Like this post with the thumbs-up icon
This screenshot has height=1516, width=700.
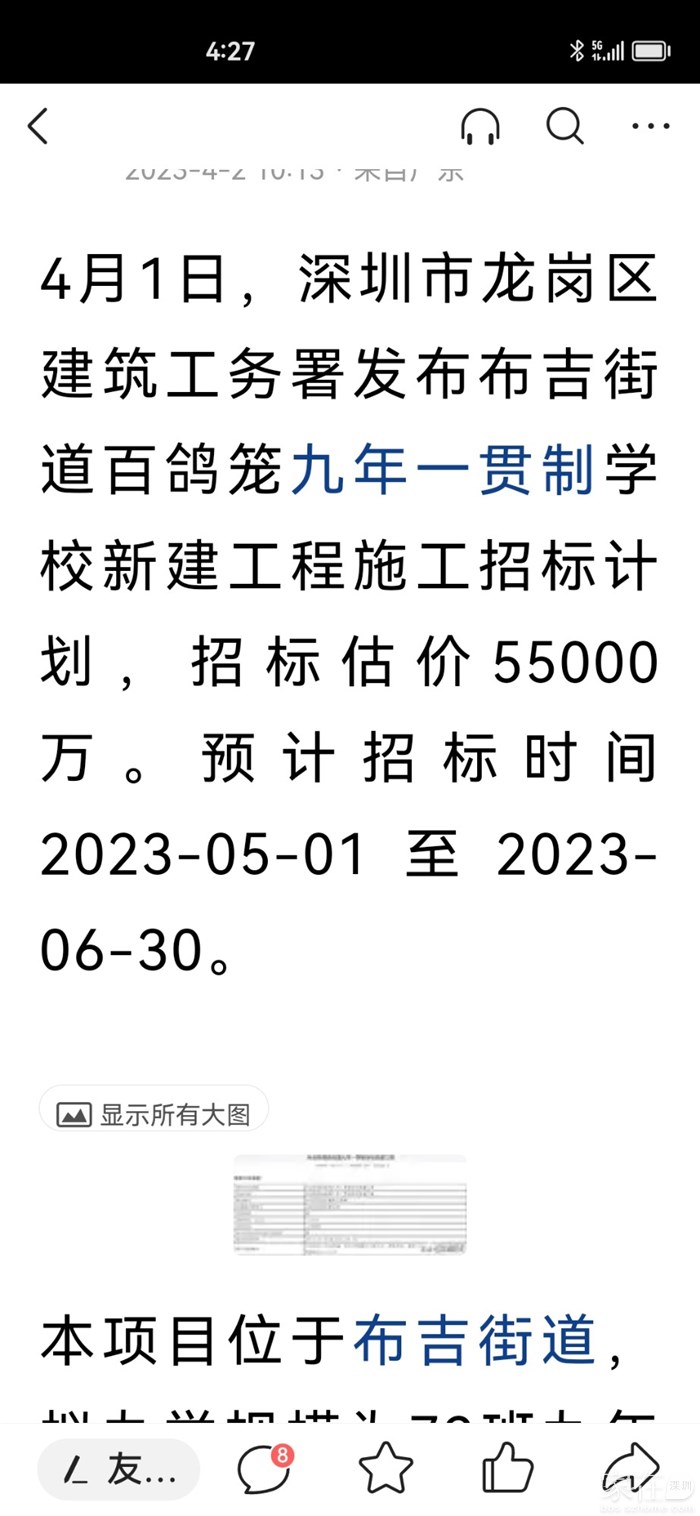507,1469
